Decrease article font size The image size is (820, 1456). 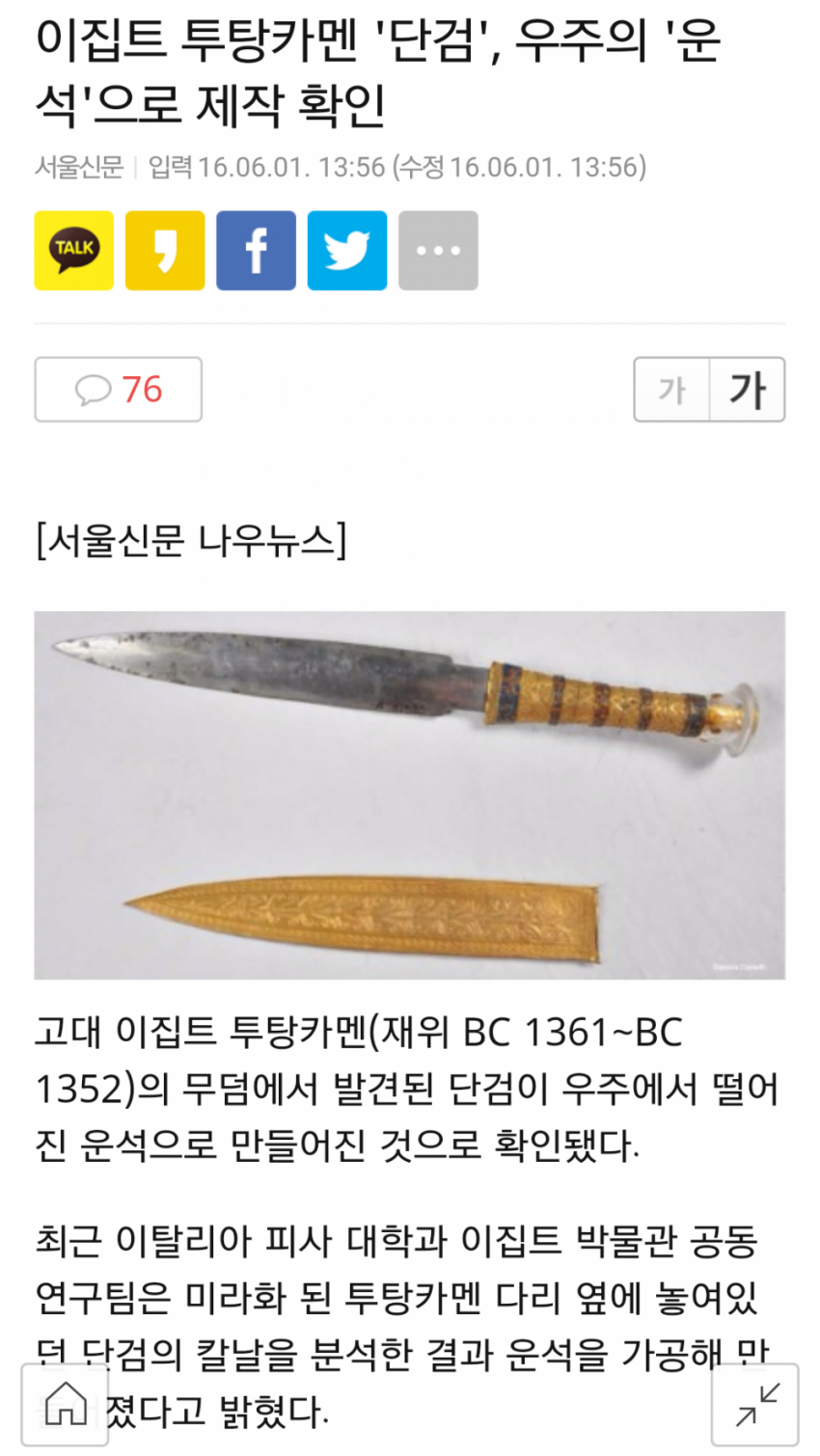(x=671, y=390)
